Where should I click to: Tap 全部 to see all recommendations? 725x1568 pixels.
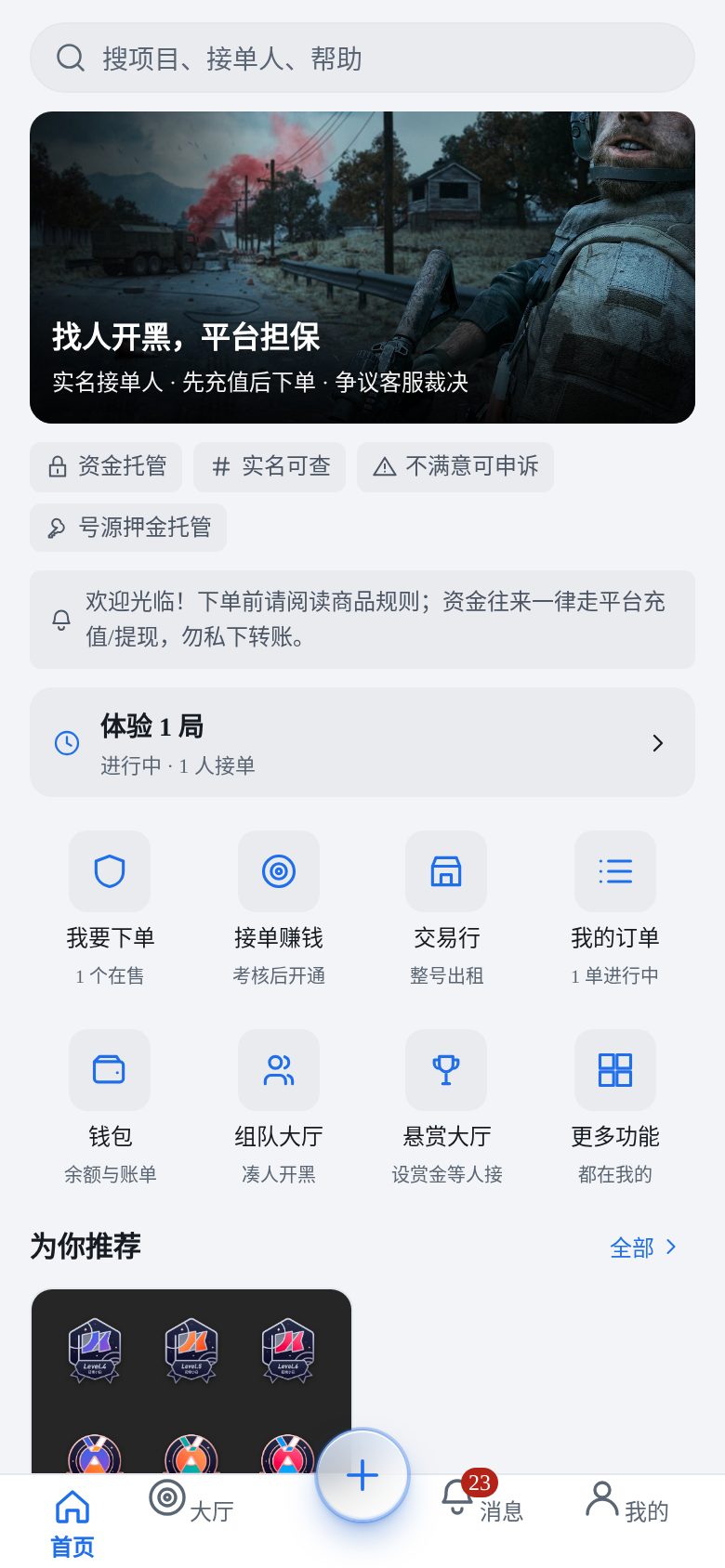click(x=643, y=1248)
